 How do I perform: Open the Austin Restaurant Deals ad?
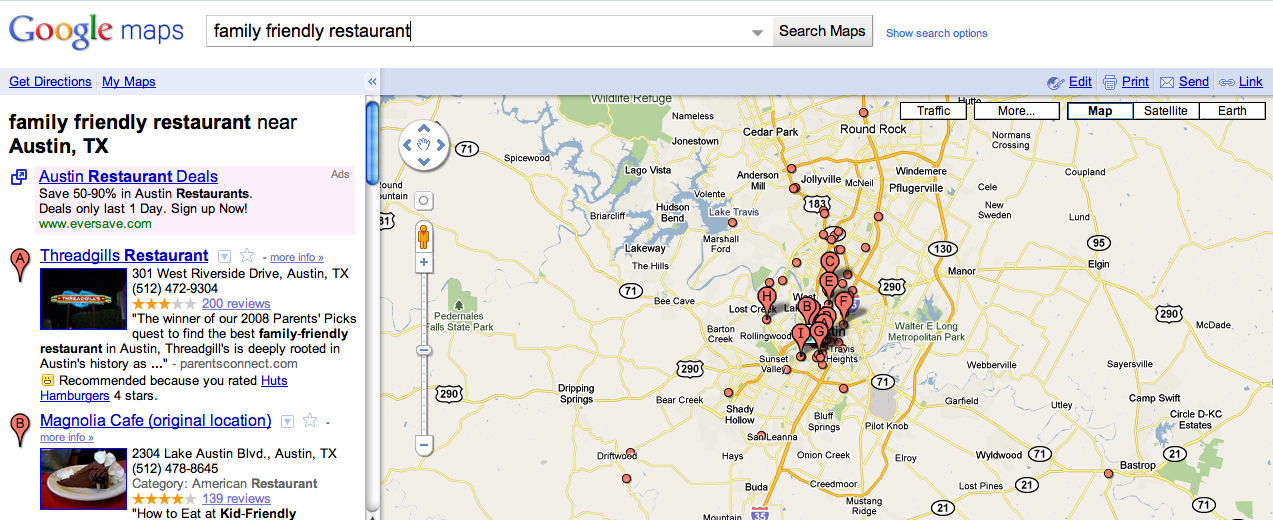tap(128, 177)
